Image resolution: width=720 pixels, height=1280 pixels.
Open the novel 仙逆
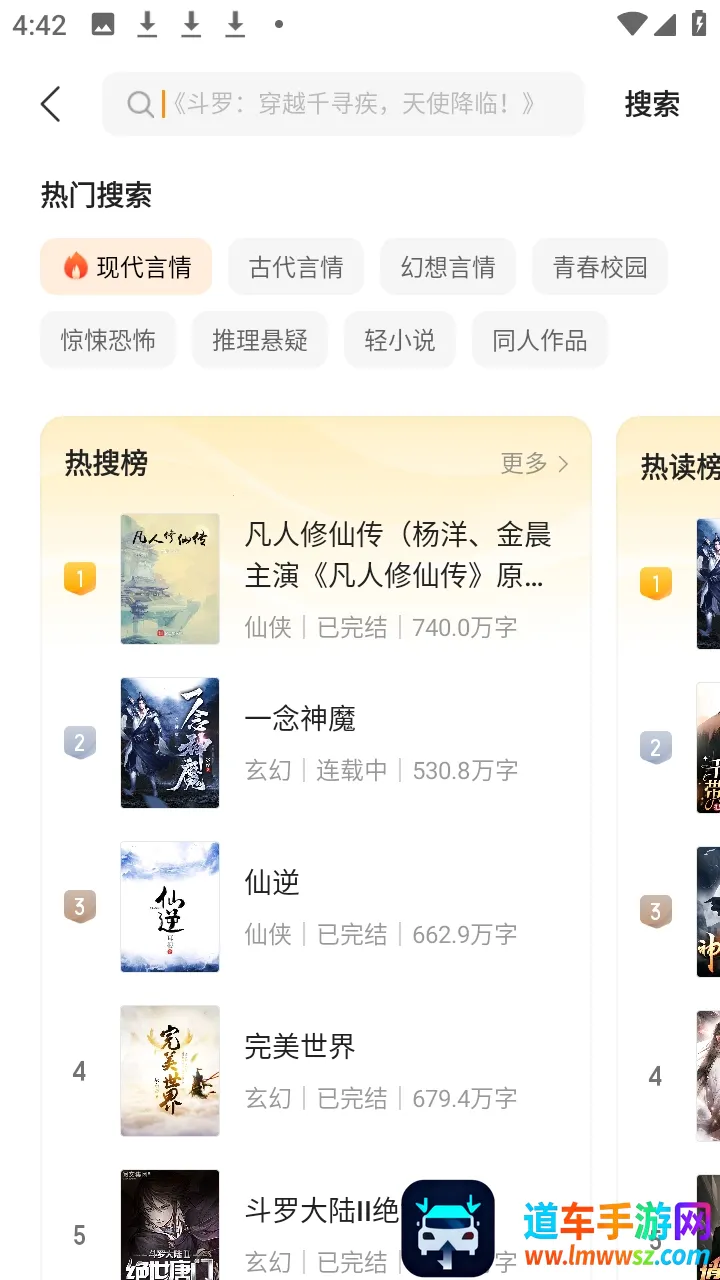click(272, 883)
